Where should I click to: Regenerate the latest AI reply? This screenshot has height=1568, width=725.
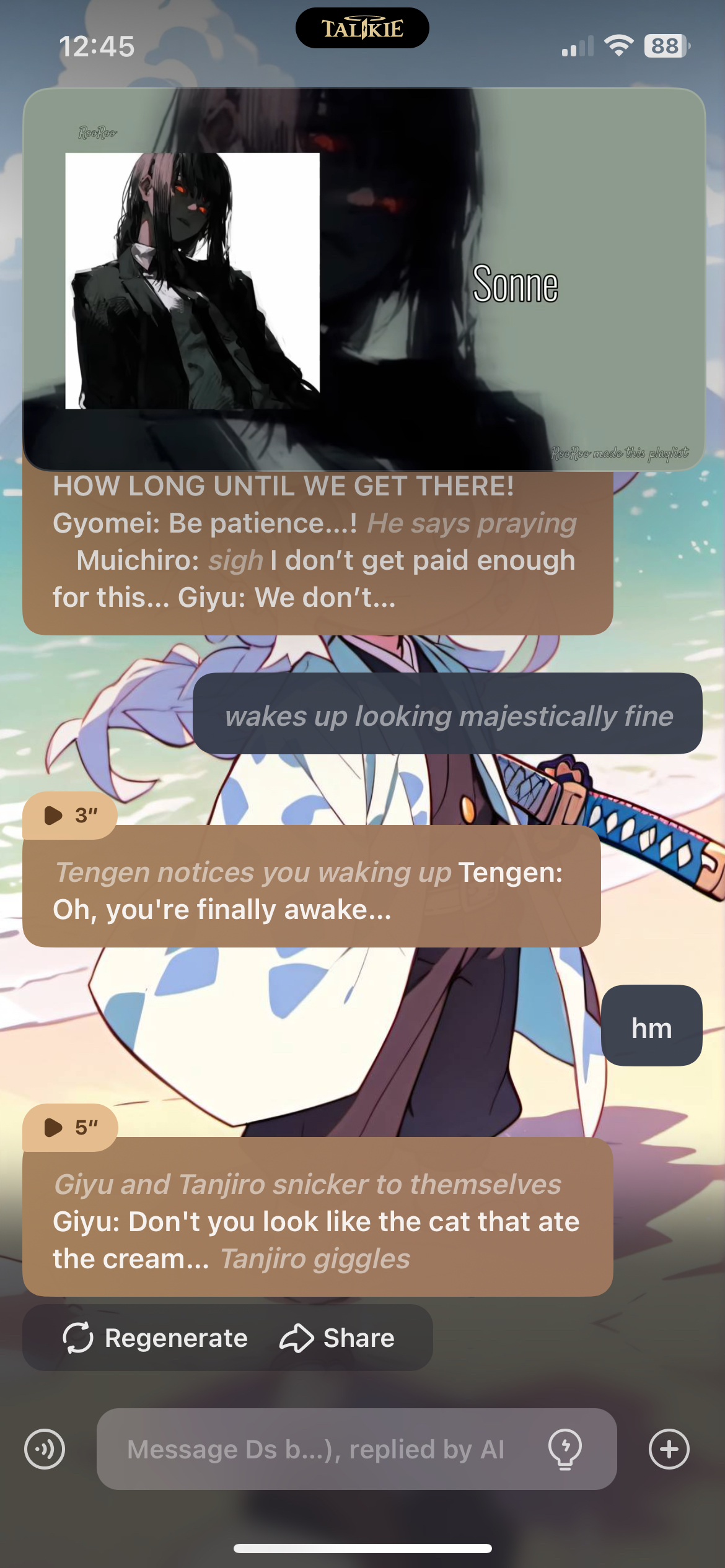[156, 1338]
